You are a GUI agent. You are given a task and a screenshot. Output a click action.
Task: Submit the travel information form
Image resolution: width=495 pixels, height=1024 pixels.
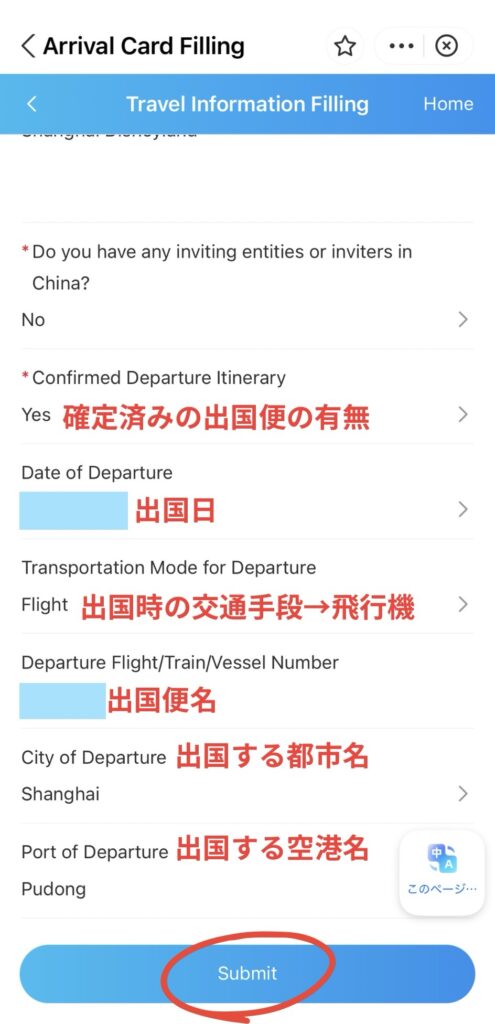tap(247, 973)
